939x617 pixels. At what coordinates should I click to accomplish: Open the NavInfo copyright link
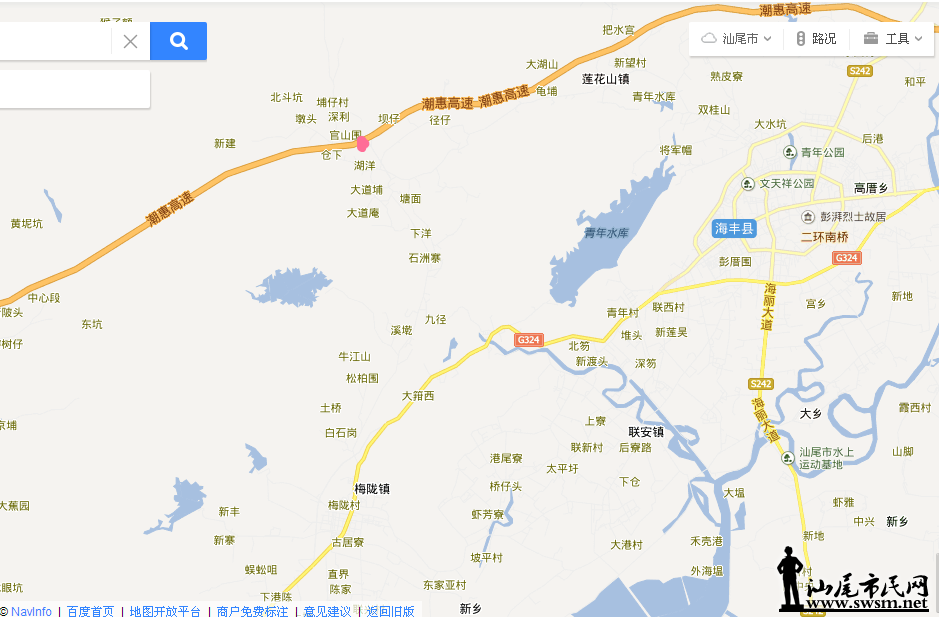click(31, 611)
